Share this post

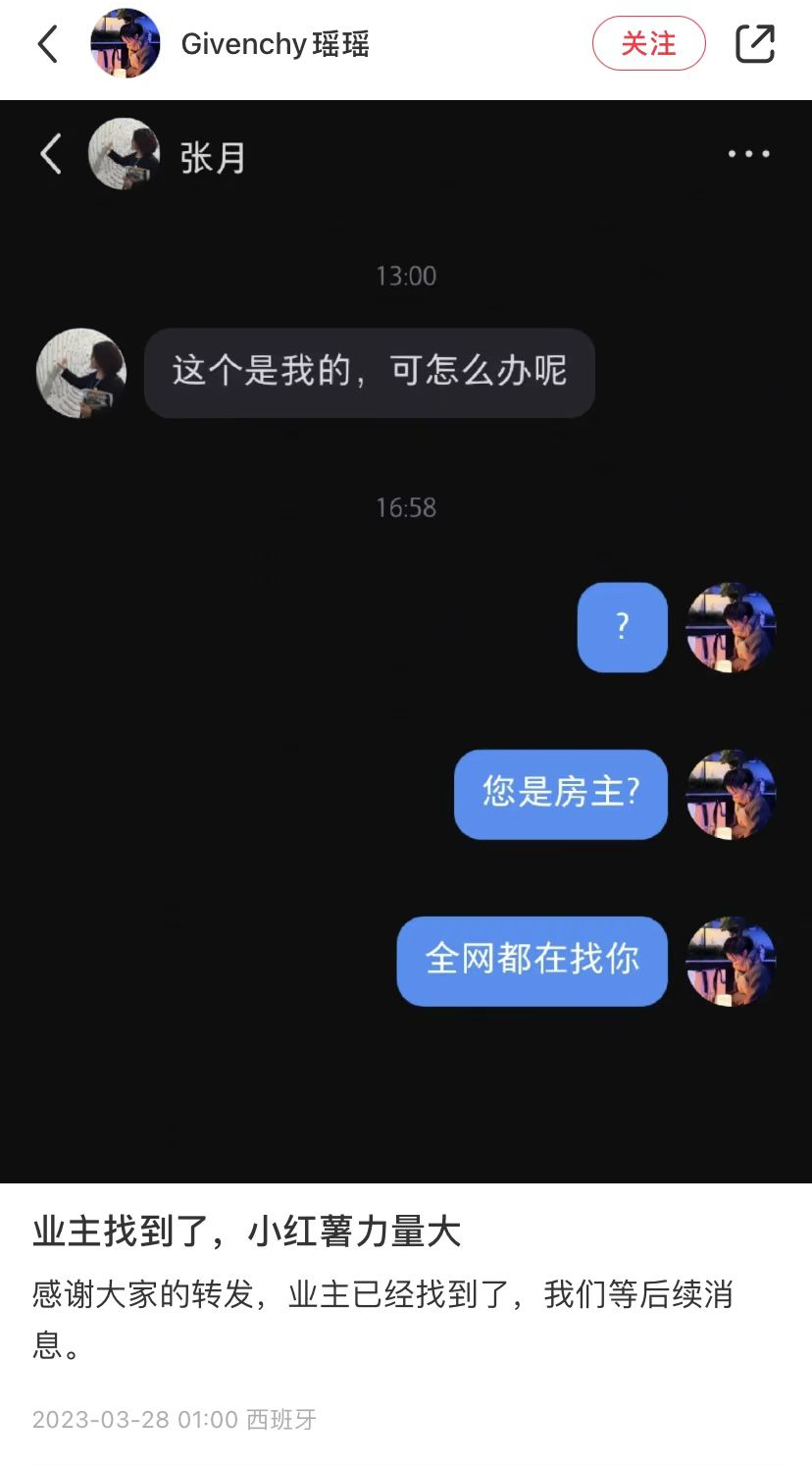pos(754,44)
